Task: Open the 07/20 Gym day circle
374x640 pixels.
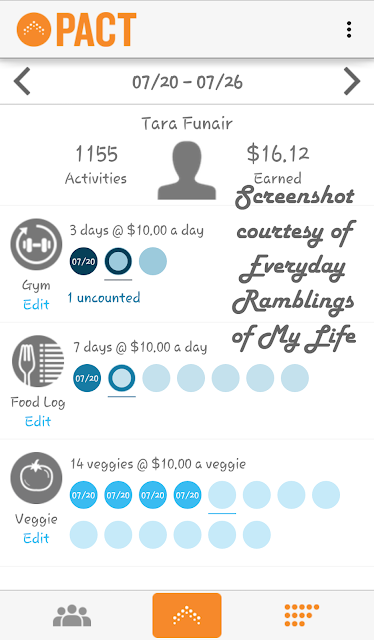Action: tap(84, 261)
